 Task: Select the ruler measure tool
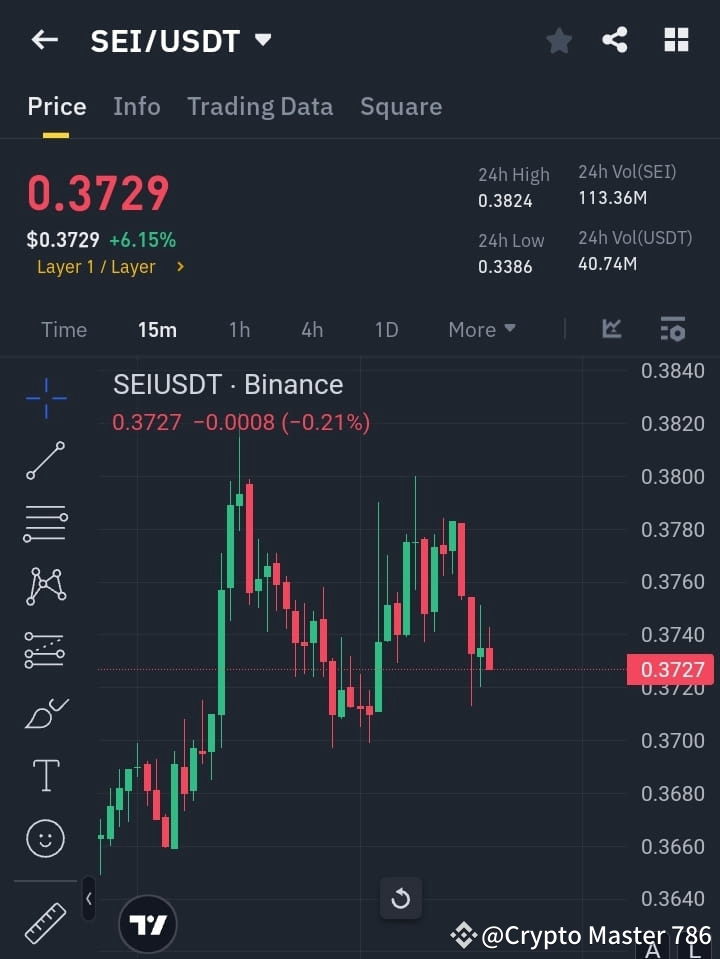pyautogui.click(x=45, y=922)
